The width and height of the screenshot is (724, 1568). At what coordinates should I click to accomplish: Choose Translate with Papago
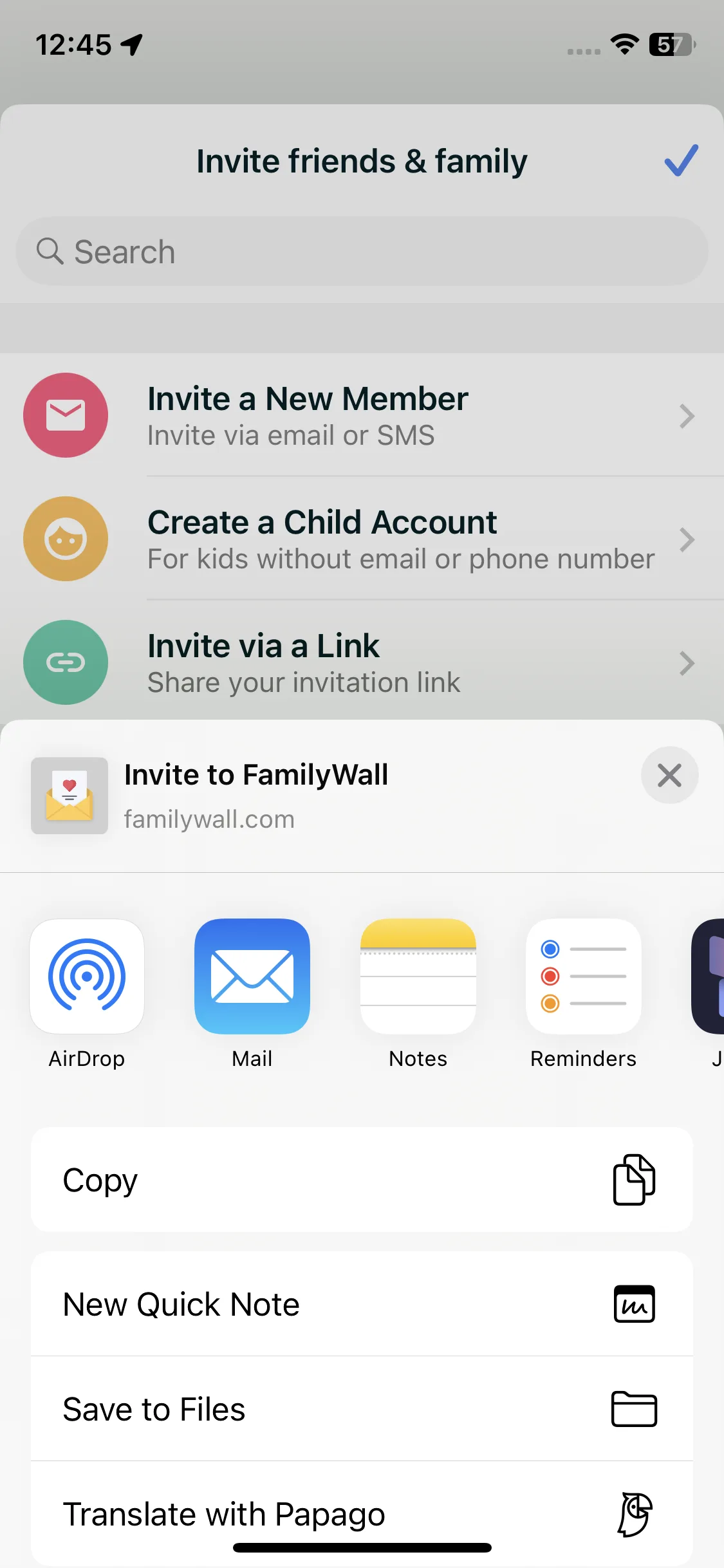(362, 1513)
